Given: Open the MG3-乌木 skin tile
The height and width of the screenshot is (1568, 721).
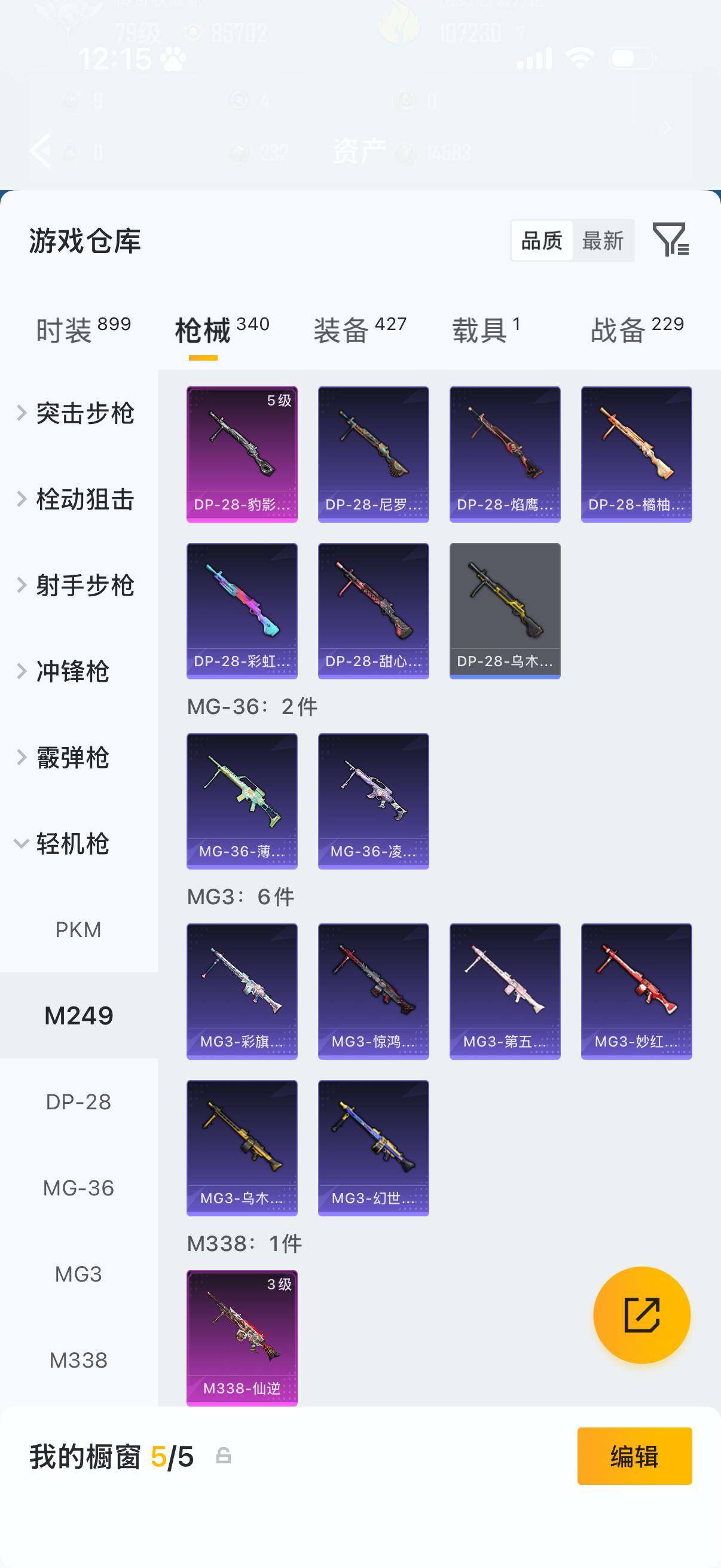Looking at the screenshot, I should (x=242, y=1148).
